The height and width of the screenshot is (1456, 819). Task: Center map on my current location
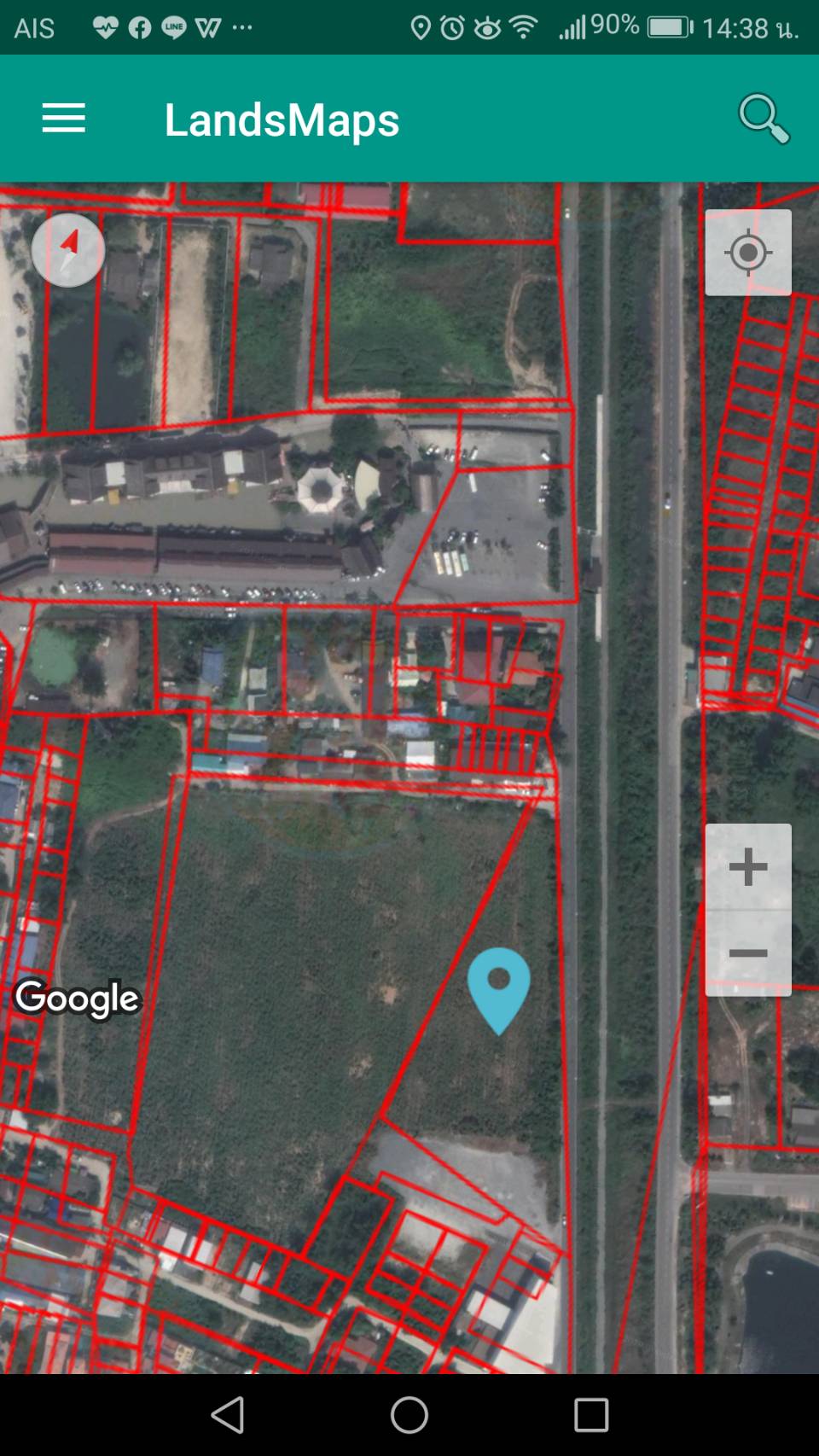click(x=748, y=253)
